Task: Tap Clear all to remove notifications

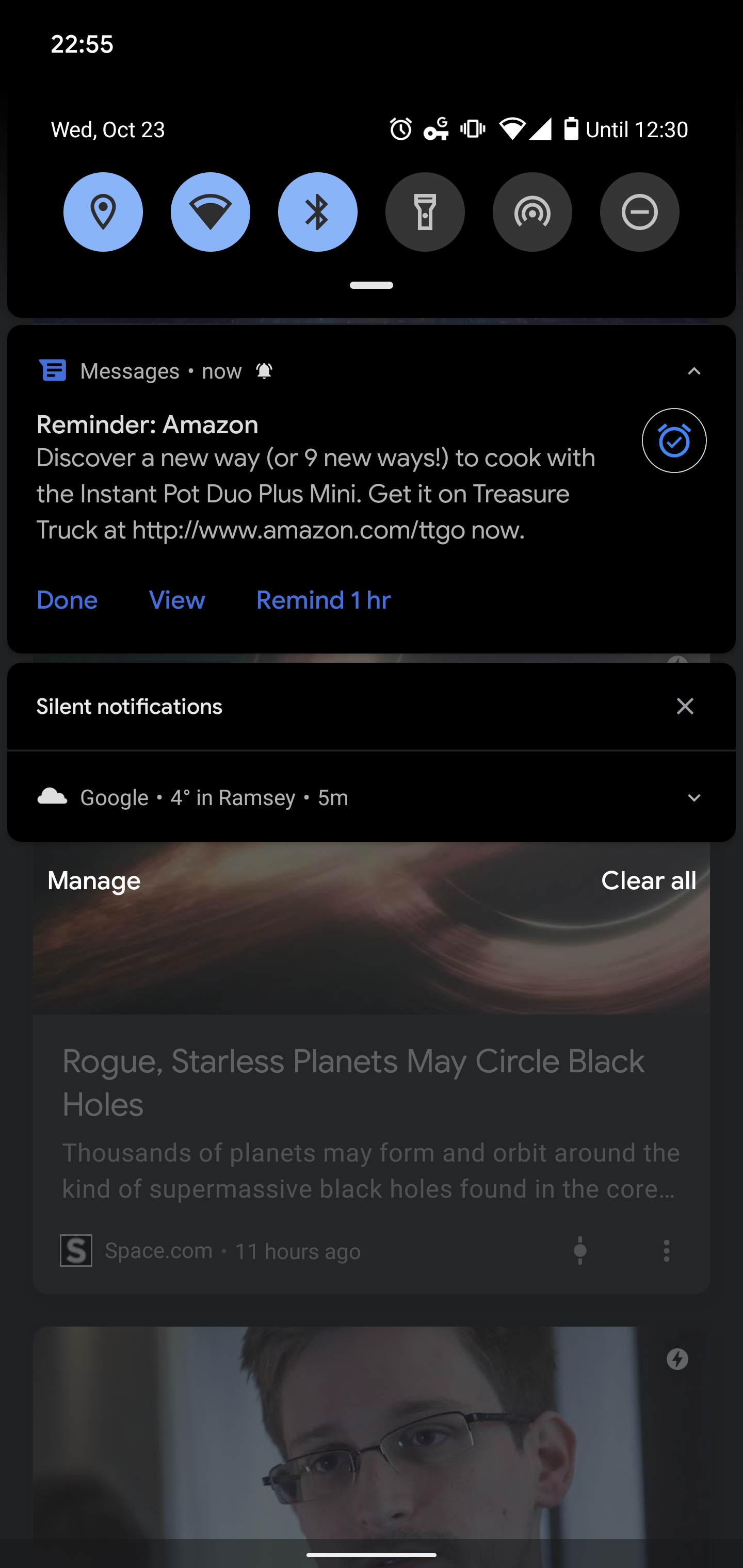Action: pos(649,880)
